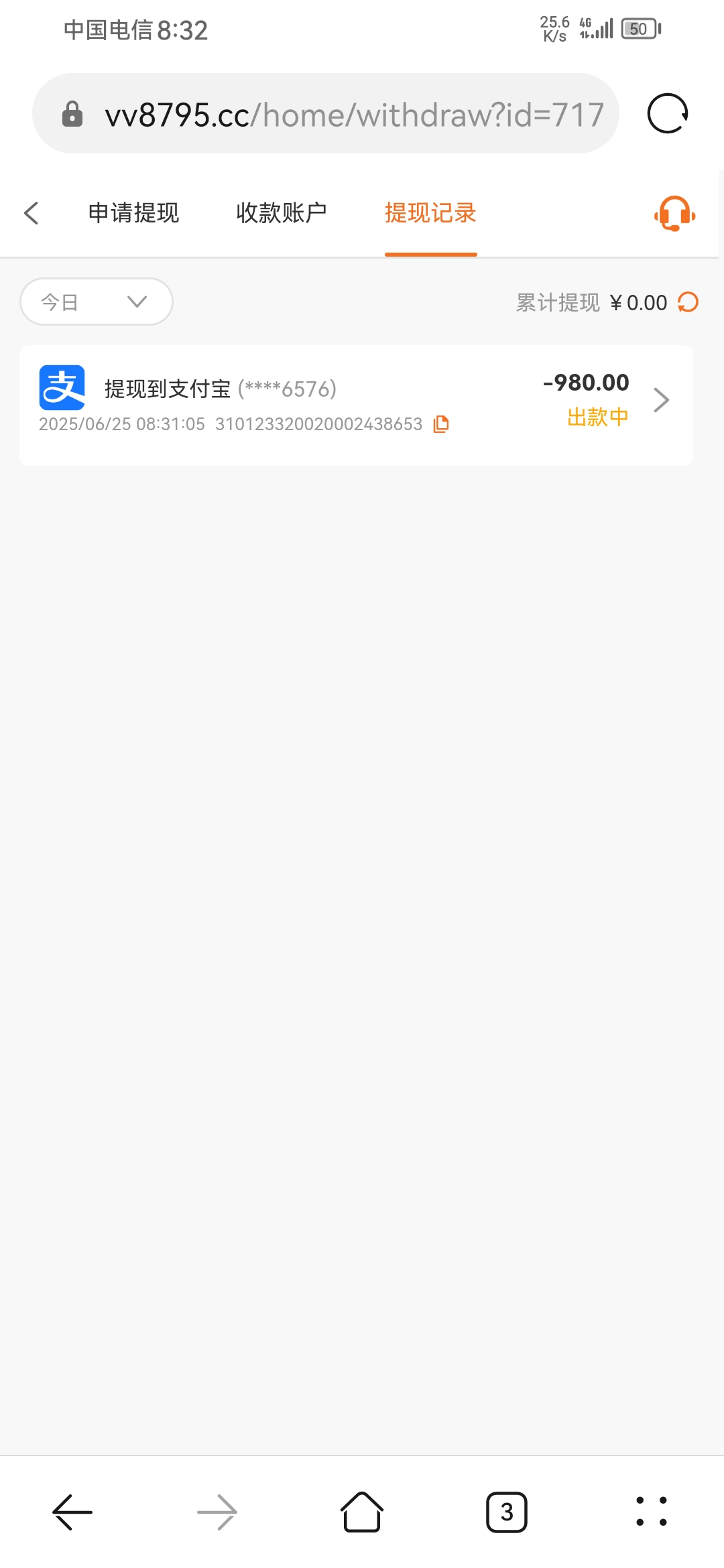
Task: Reload the page in the browser
Action: point(668,114)
